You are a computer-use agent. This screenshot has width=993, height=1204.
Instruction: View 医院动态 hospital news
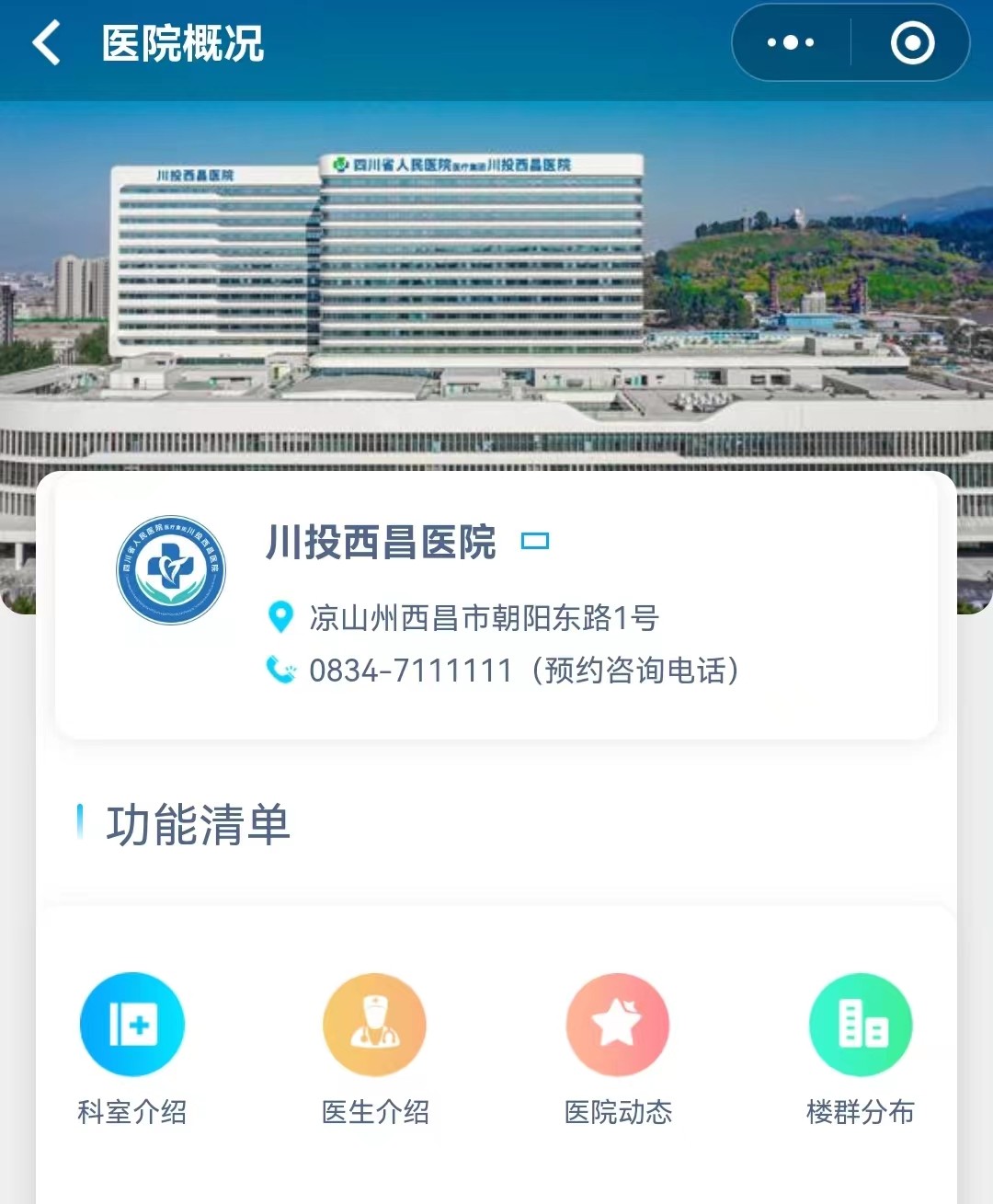click(x=618, y=1025)
